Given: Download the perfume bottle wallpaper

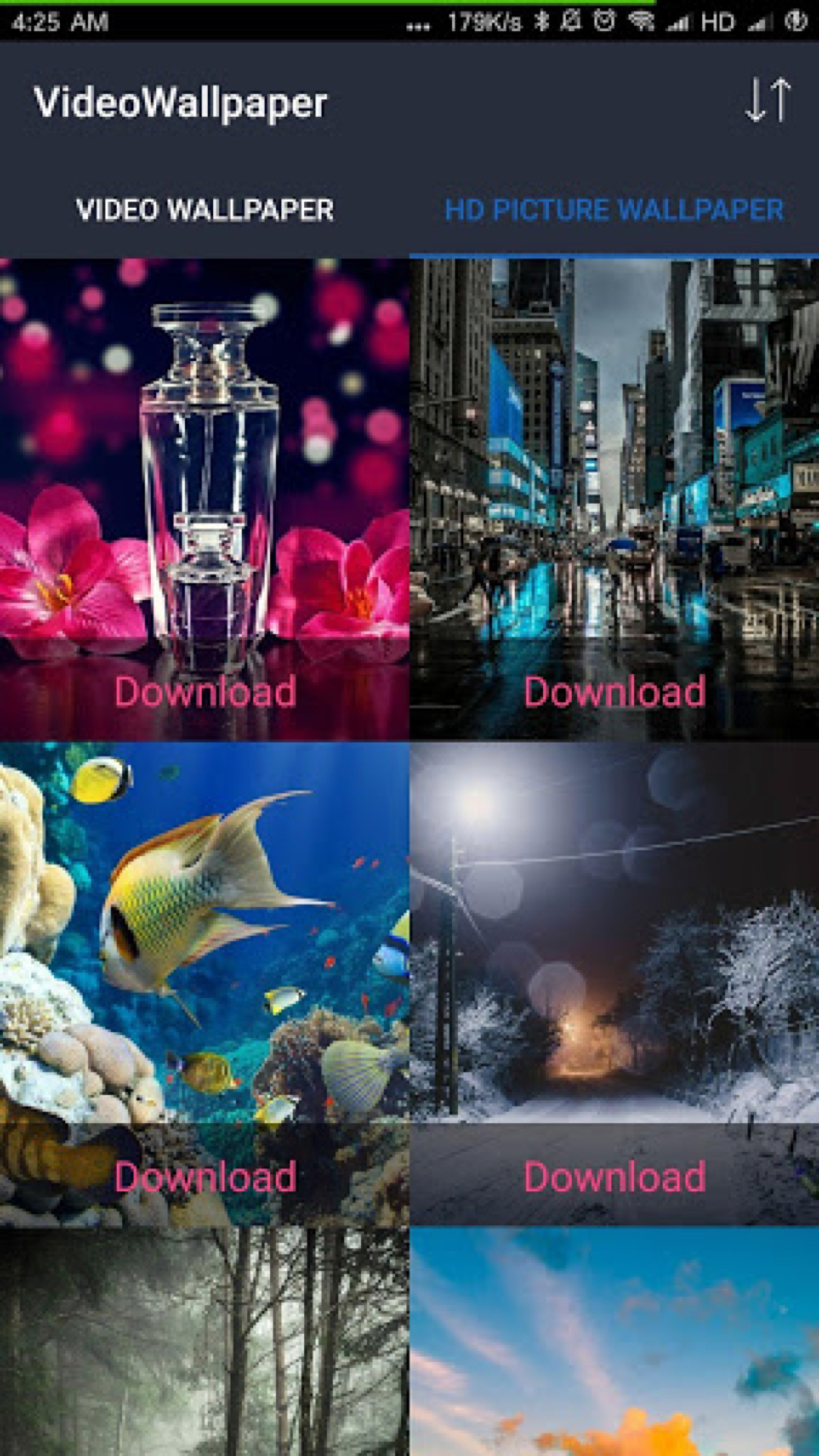Looking at the screenshot, I should coord(205,692).
